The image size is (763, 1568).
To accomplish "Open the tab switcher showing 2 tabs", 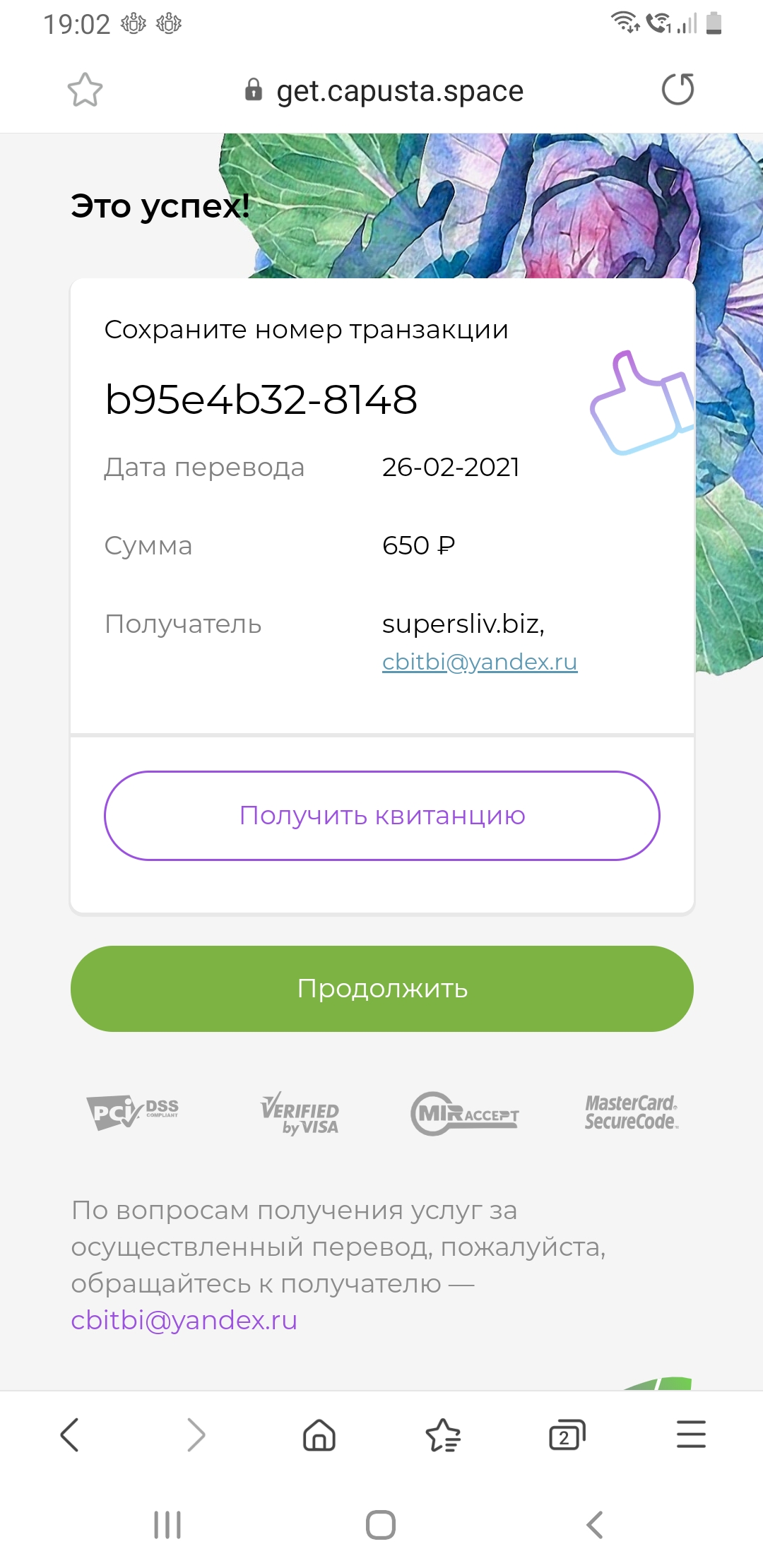I will (567, 1435).
